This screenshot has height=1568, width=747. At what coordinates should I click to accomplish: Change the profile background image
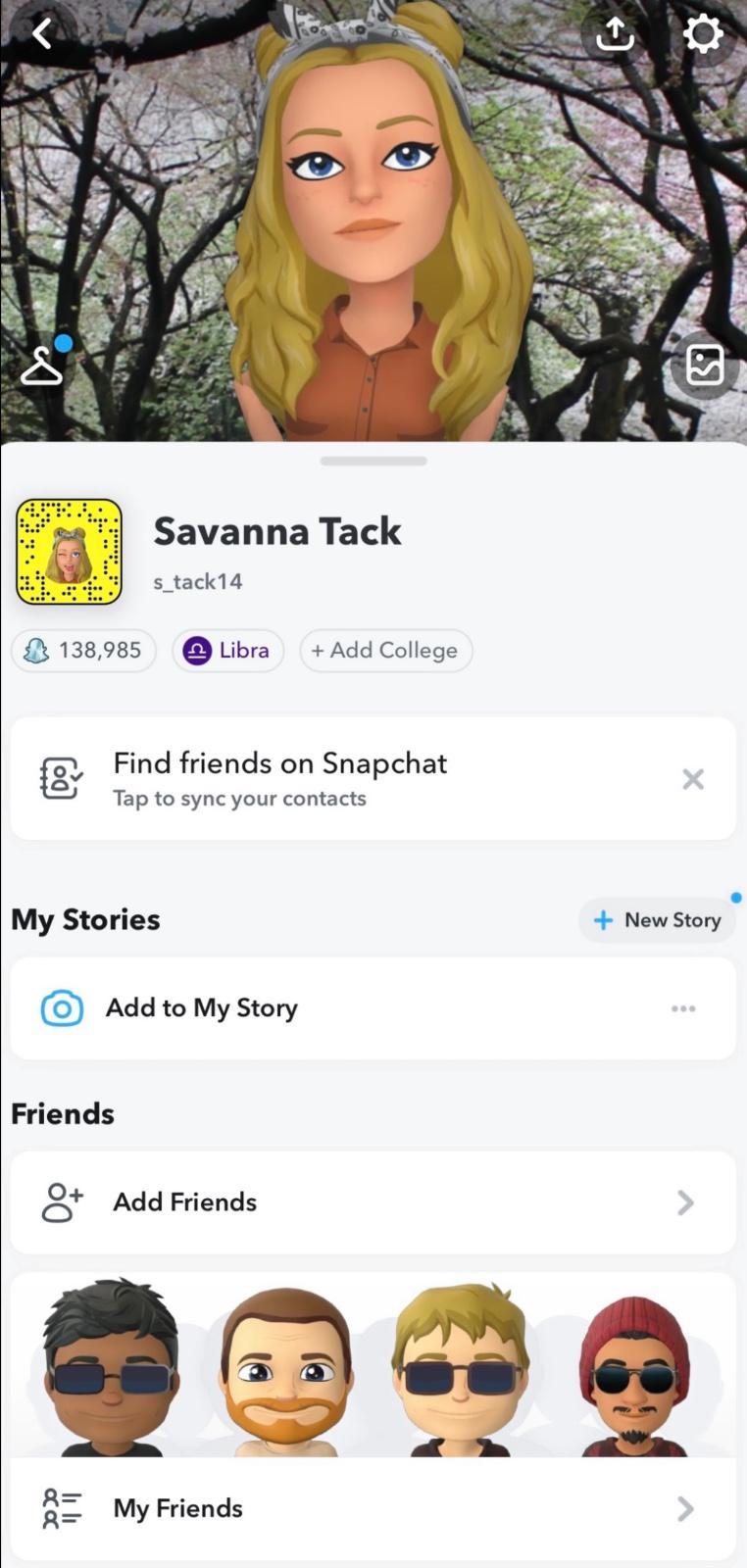pyautogui.click(x=705, y=366)
